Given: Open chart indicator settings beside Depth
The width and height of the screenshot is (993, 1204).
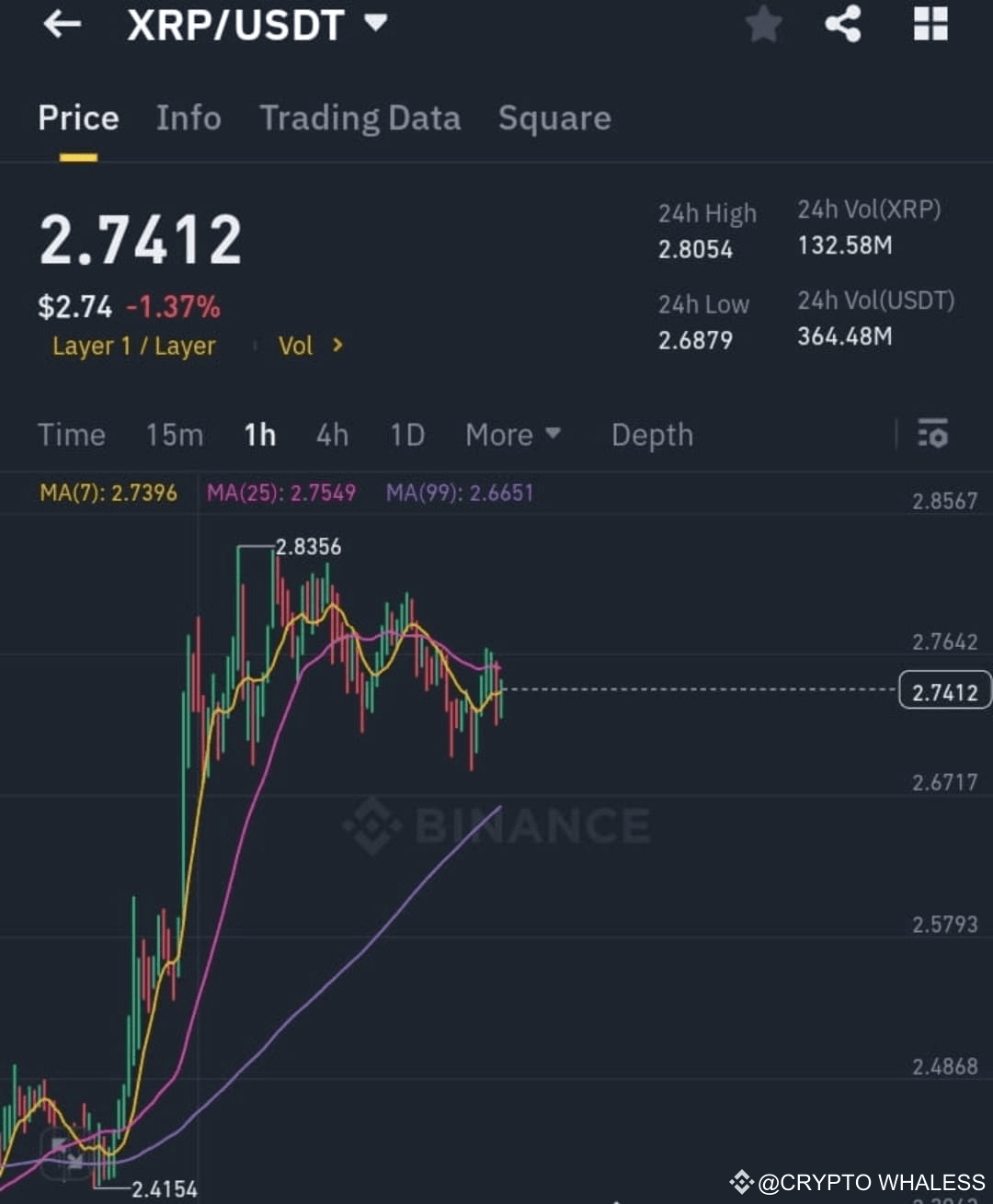Looking at the screenshot, I should [x=932, y=434].
